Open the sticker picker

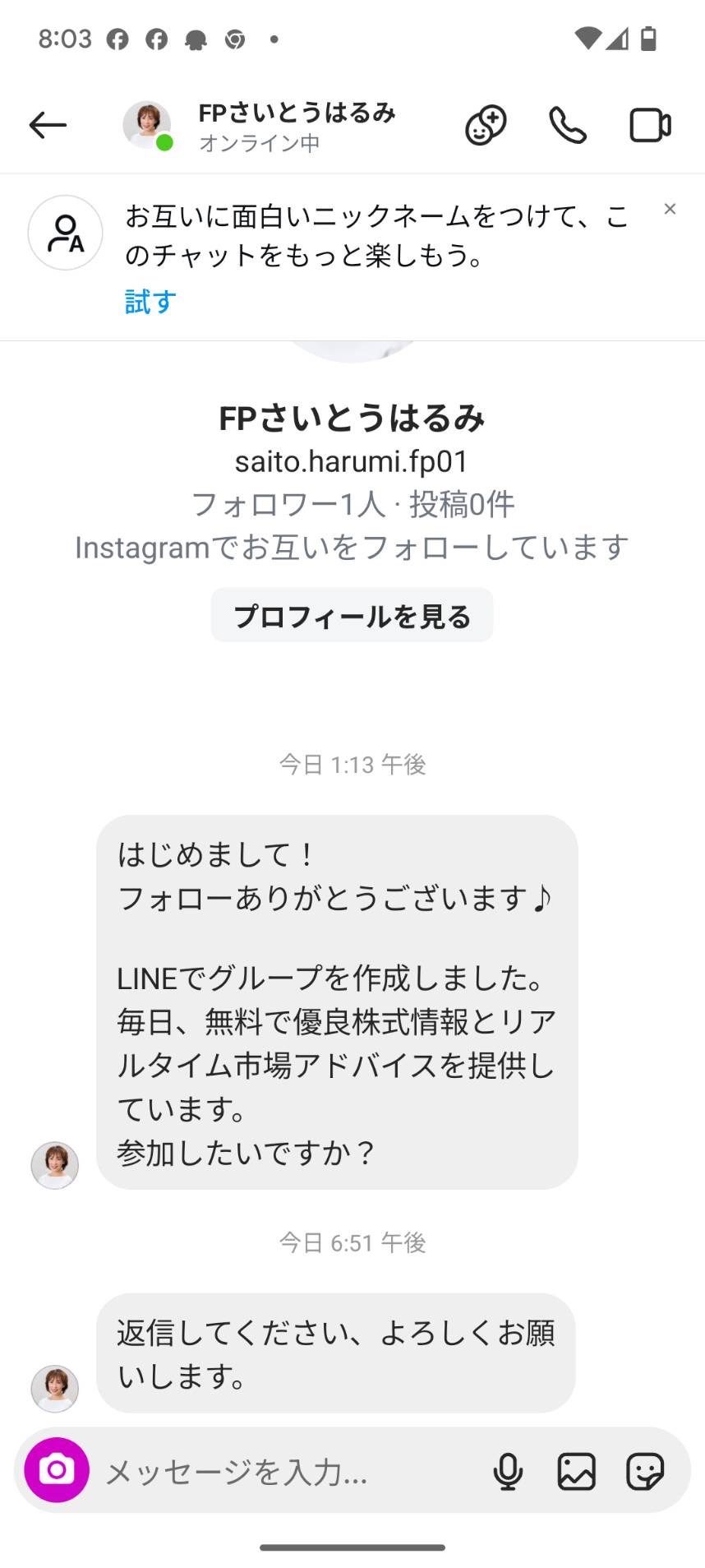pyautogui.click(x=645, y=1472)
